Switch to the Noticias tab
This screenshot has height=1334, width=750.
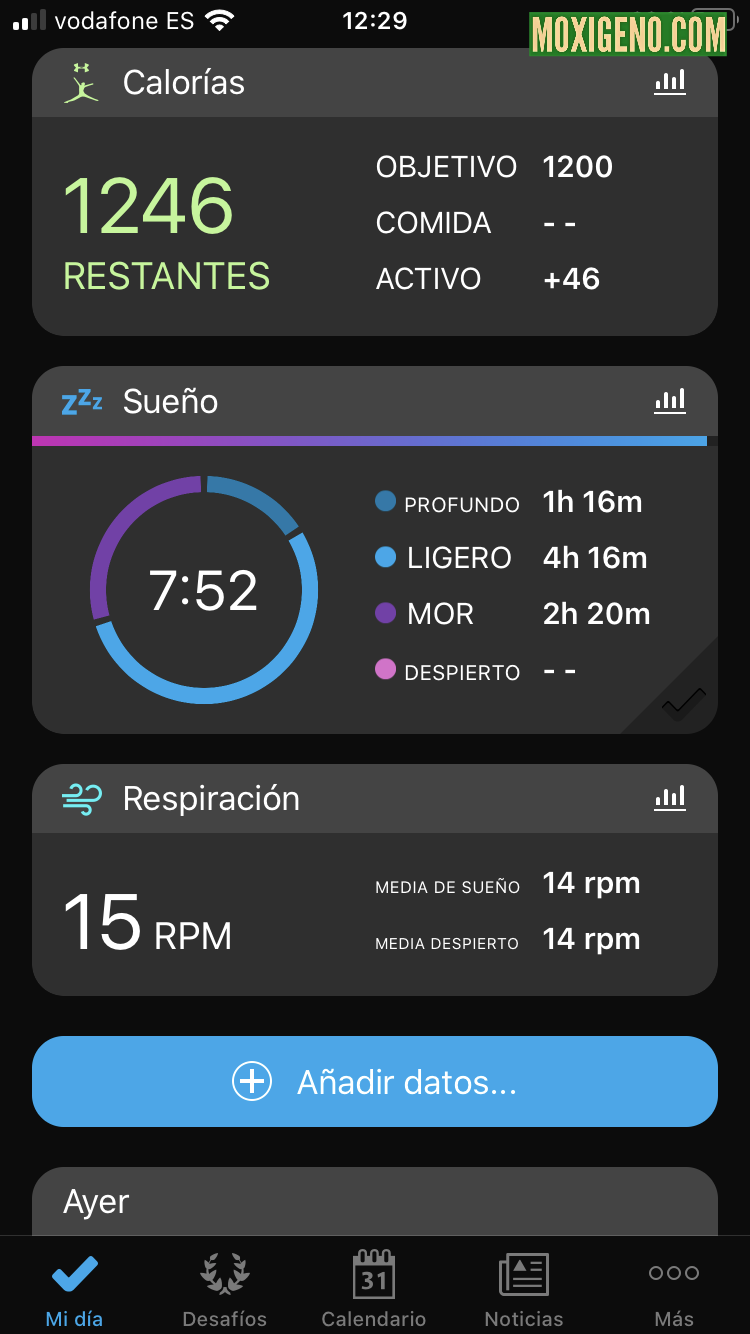click(x=524, y=1288)
